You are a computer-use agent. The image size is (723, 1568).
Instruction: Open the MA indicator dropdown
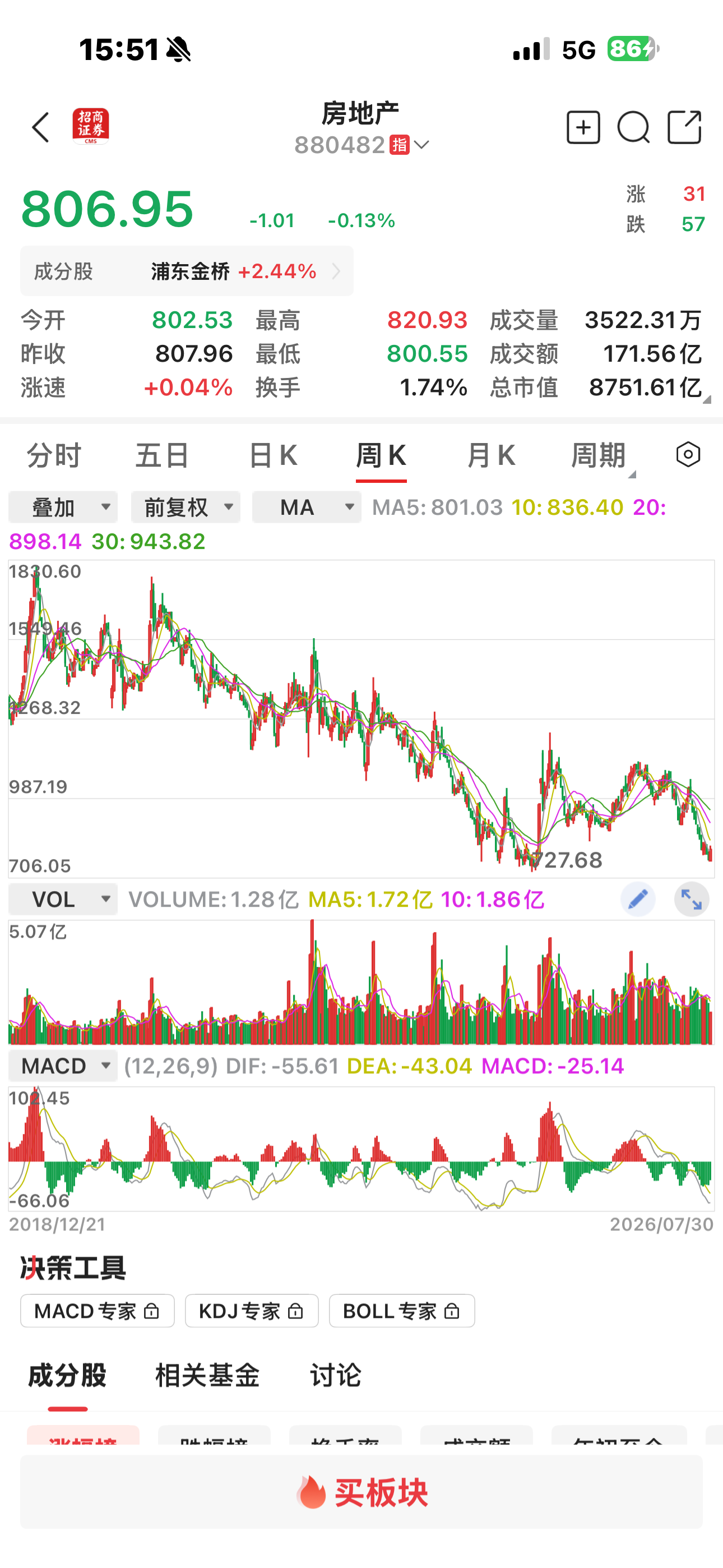pyautogui.click(x=307, y=507)
